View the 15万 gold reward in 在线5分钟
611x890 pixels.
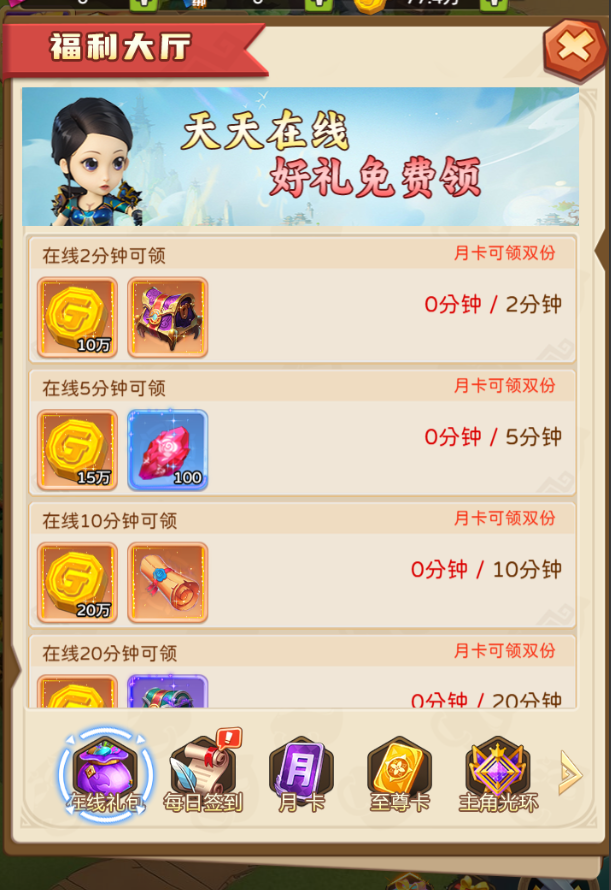pyautogui.click(x=78, y=450)
